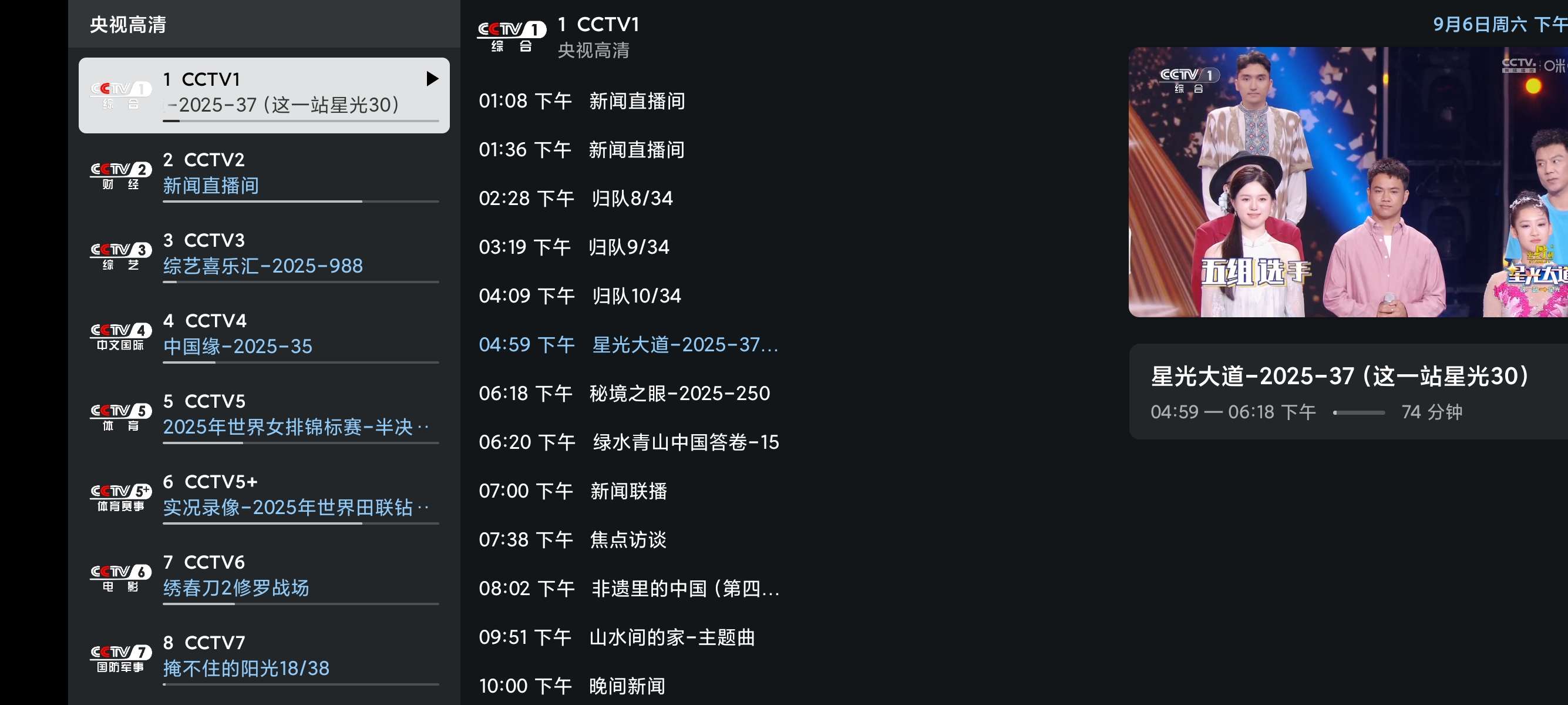
Task: Switch to channel CCTV3
Action: pos(264,254)
